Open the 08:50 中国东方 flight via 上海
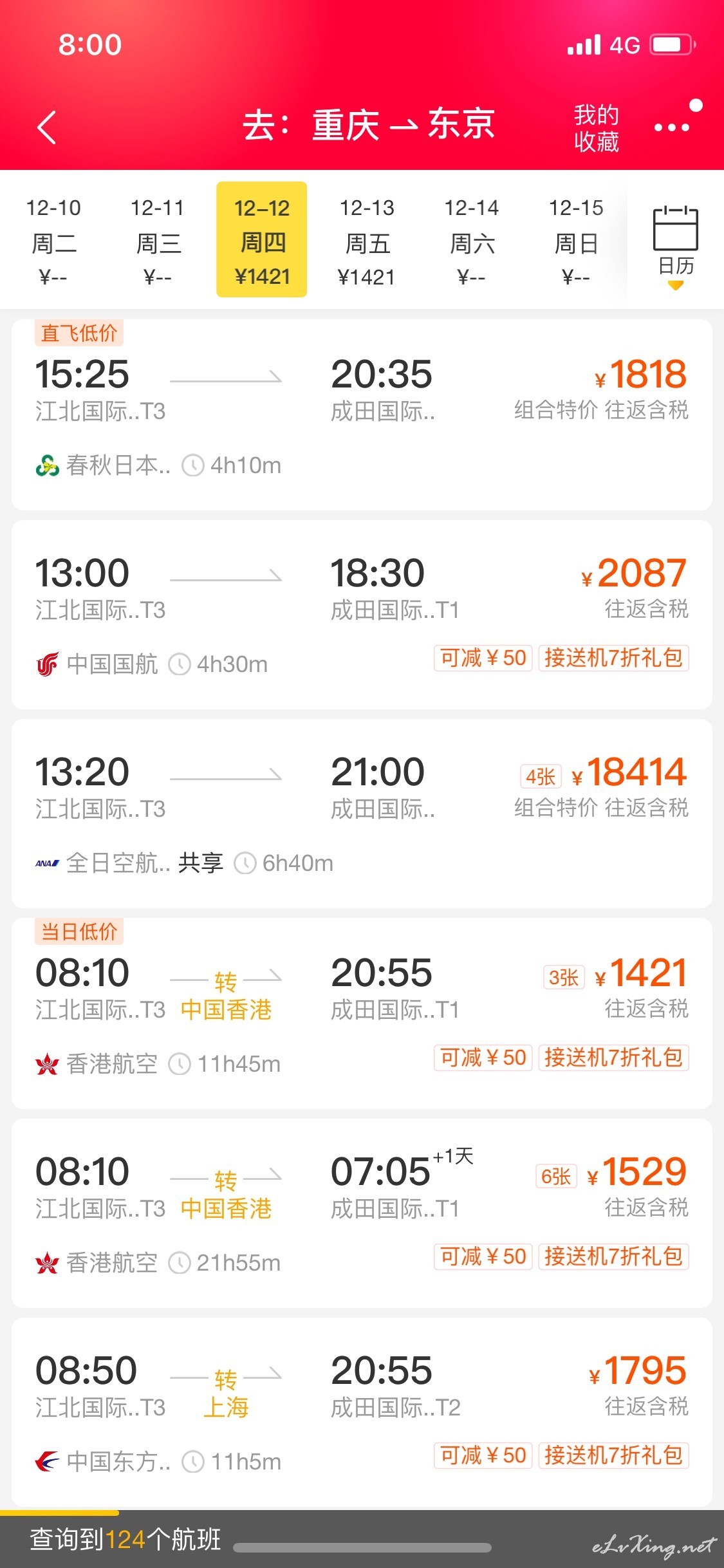Viewport: 724px width, 1568px height. [x=362, y=1412]
